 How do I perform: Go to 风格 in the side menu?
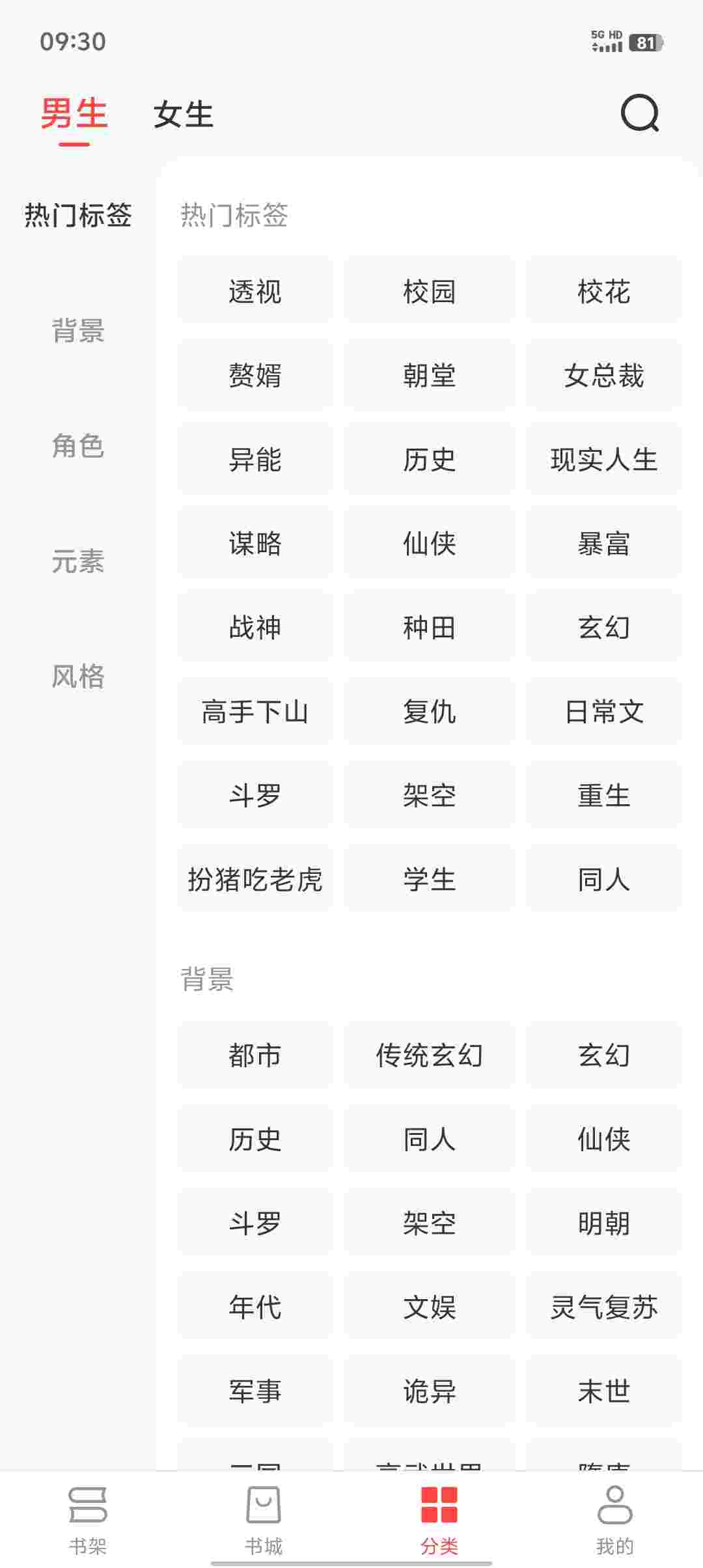[78, 677]
